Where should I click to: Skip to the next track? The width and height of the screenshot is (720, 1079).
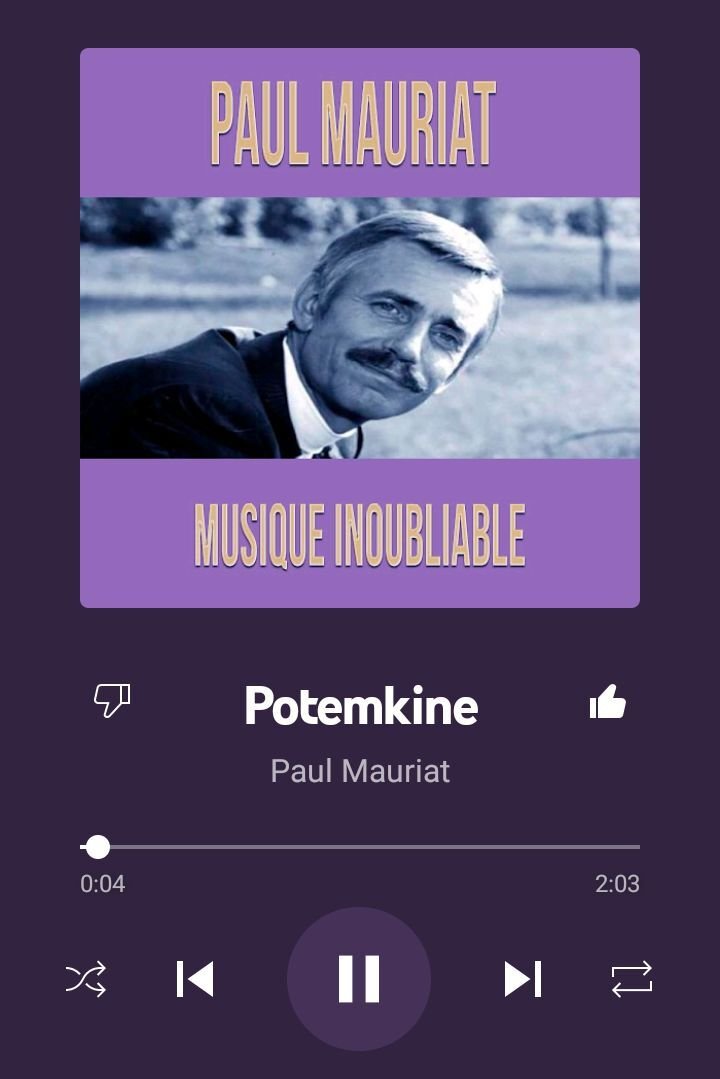click(x=522, y=979)
